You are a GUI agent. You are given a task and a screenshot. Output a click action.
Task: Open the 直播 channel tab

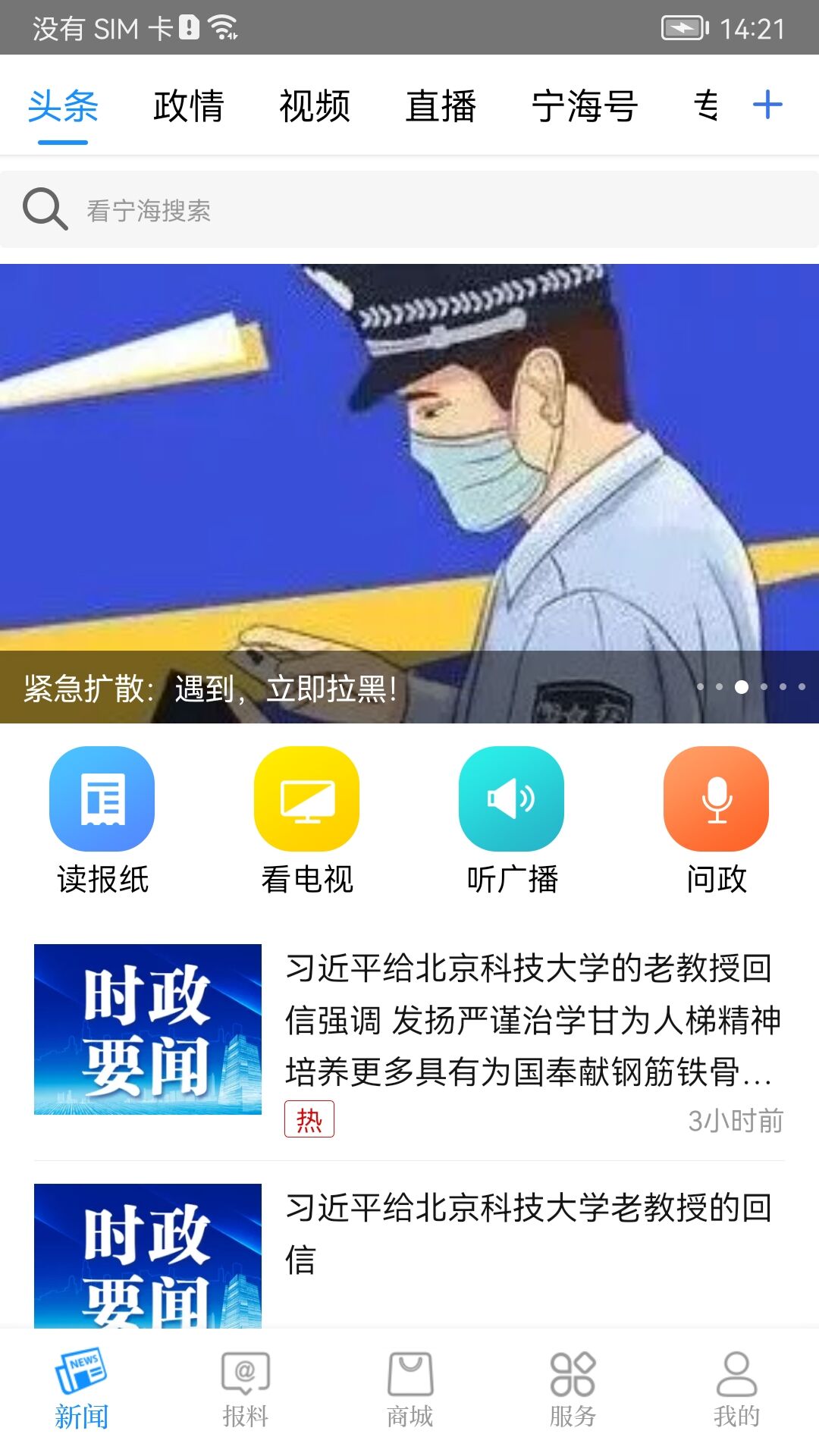coord(441,106)
